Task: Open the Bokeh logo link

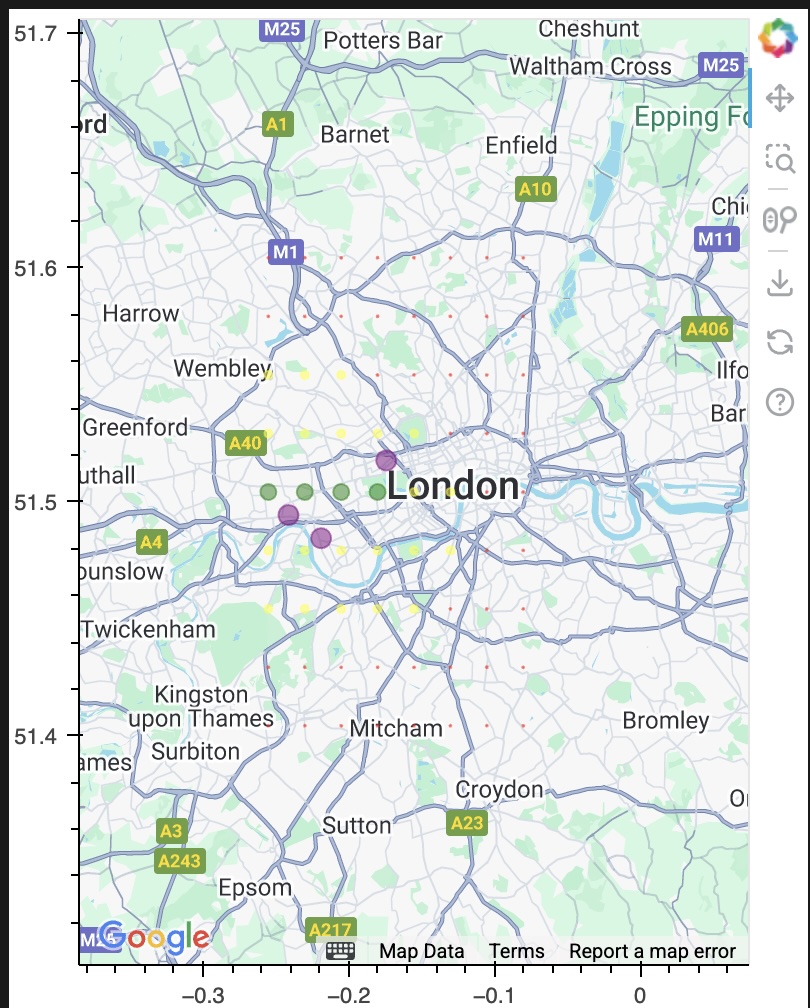Action: (779, 39)
